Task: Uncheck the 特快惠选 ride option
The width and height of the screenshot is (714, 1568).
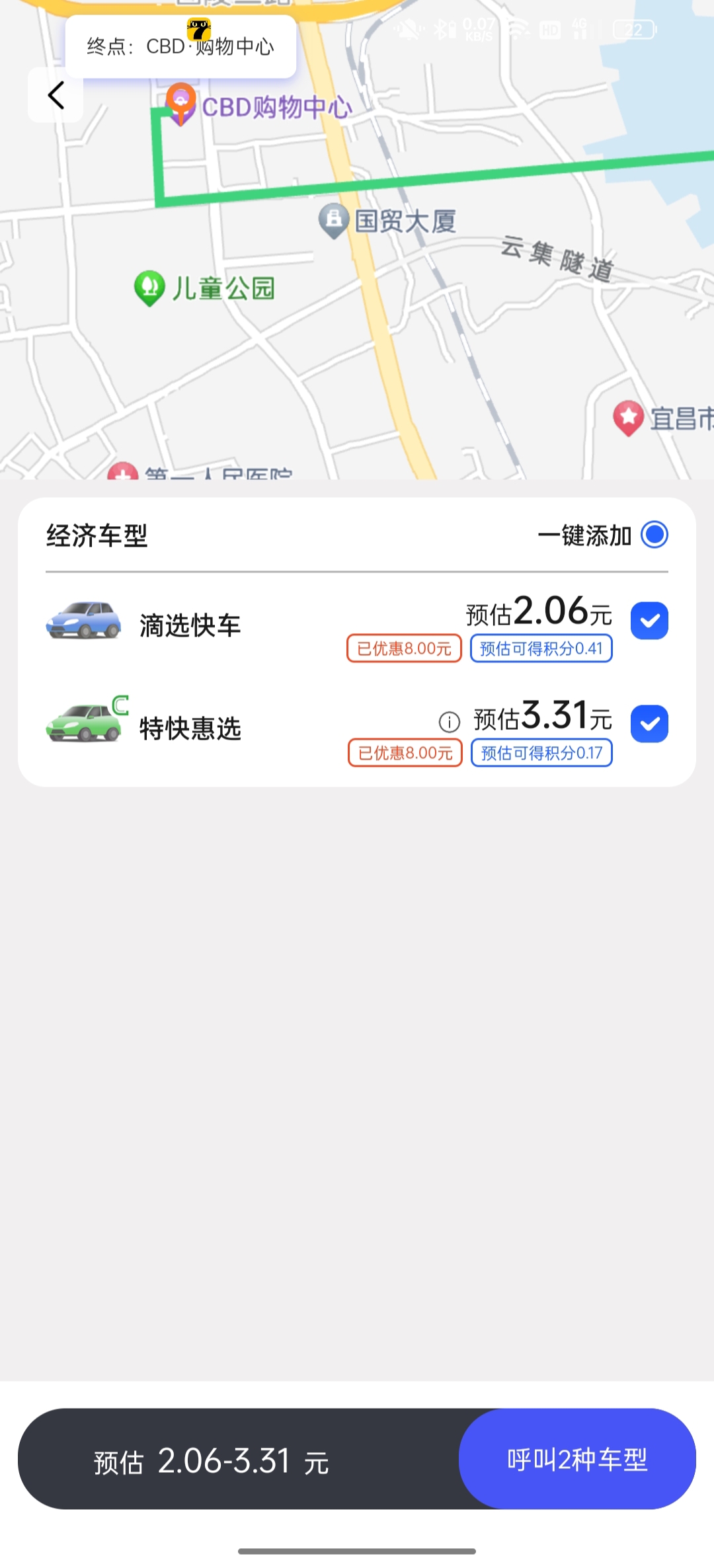Action: pyautogui.click(x=649, y=724)
